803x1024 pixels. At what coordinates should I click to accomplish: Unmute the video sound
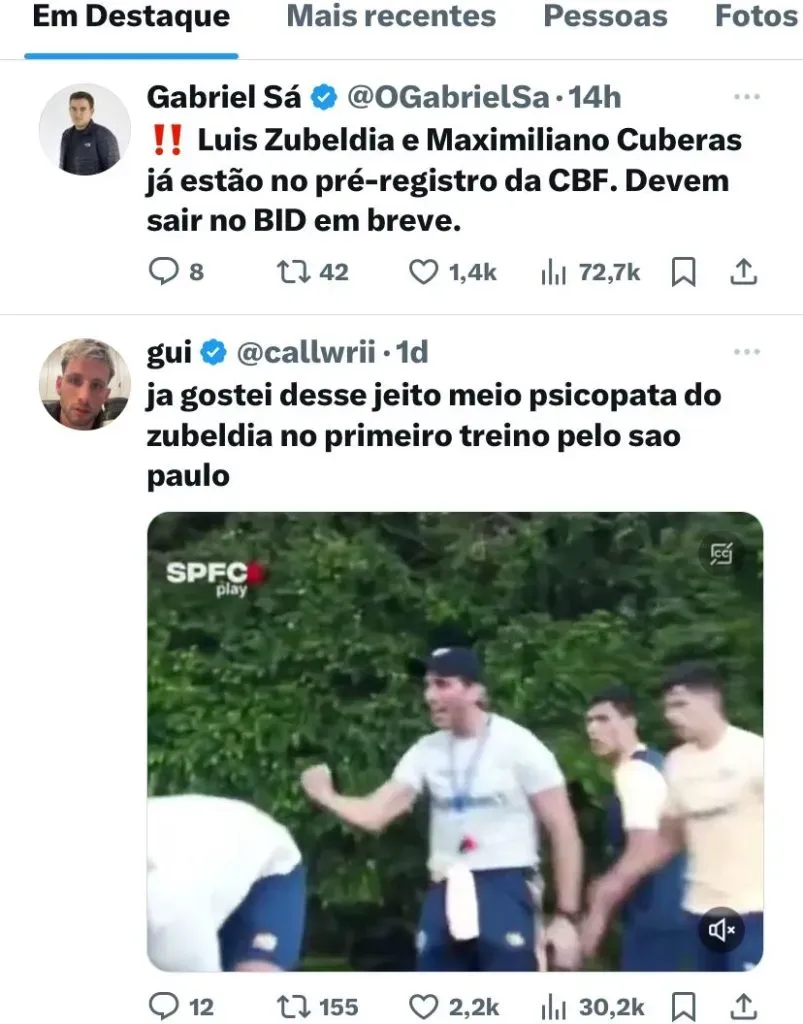tap(721, 931)
